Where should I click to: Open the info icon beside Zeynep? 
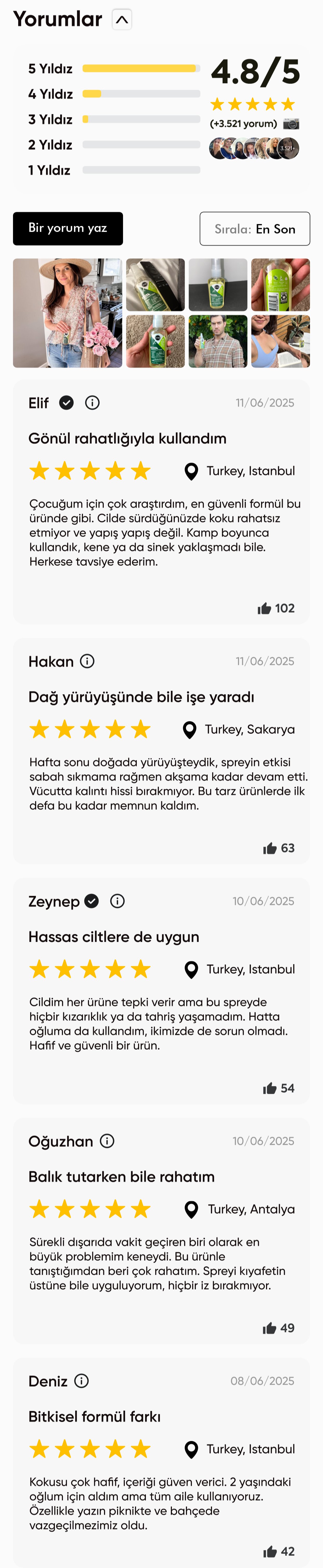tap(118, 901)
